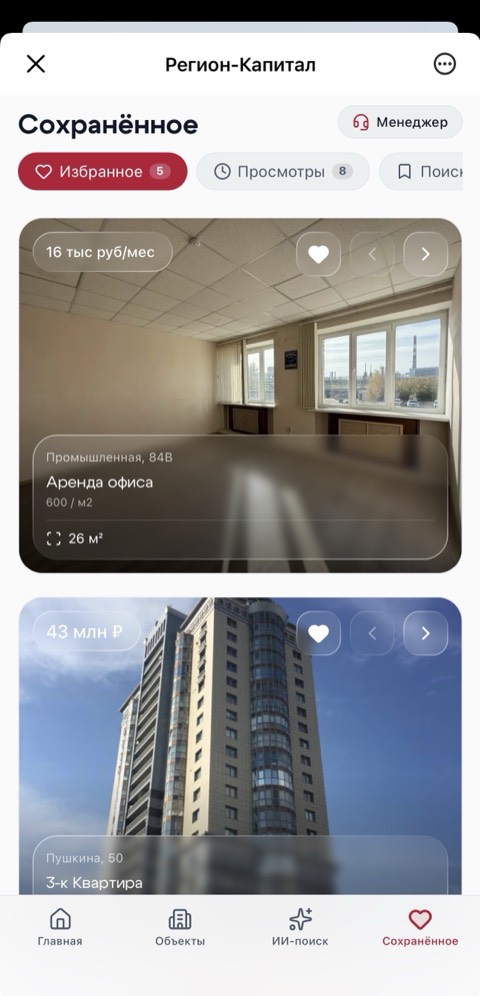Open the three-dot options menu
The height and width of the screenshot is (996, 480).
[444, 64]
